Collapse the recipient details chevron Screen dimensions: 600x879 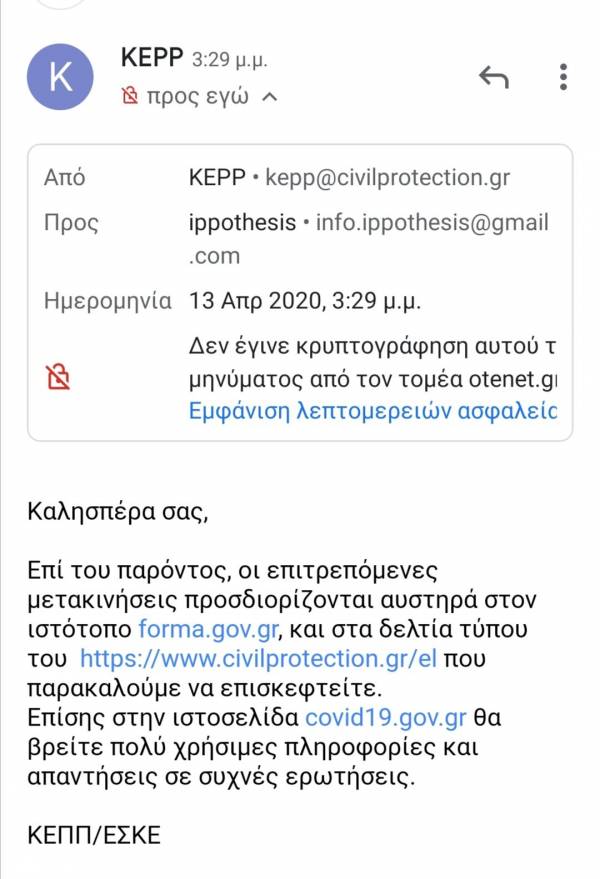click(270, 98)
